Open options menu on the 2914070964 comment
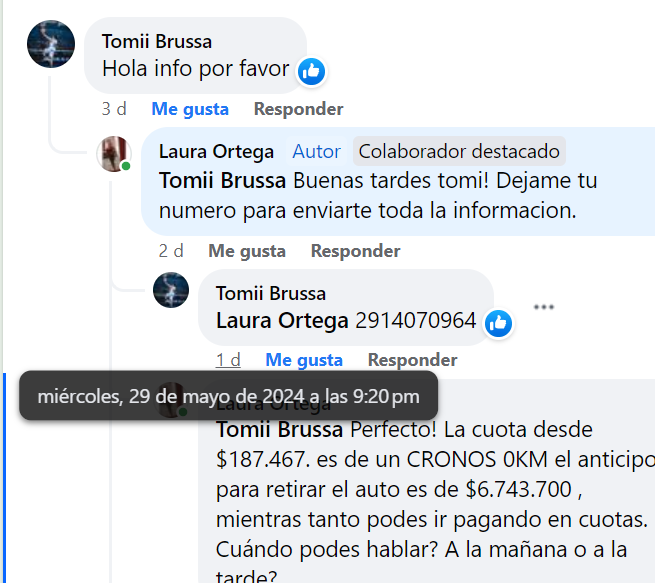Viewport: 655px width, 583px height. [543, 307]
